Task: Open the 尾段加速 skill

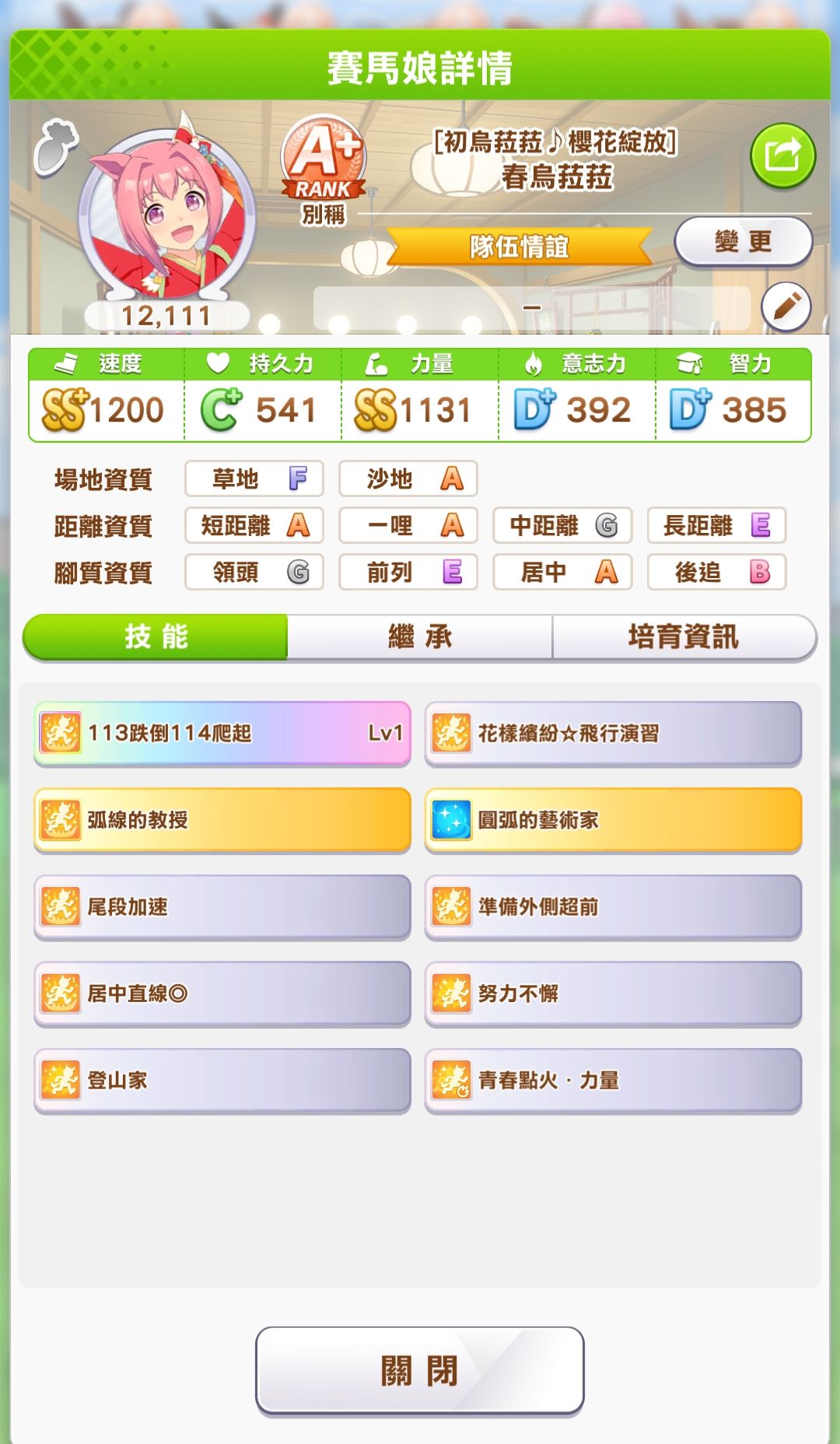Action: [x=222, y=907]
